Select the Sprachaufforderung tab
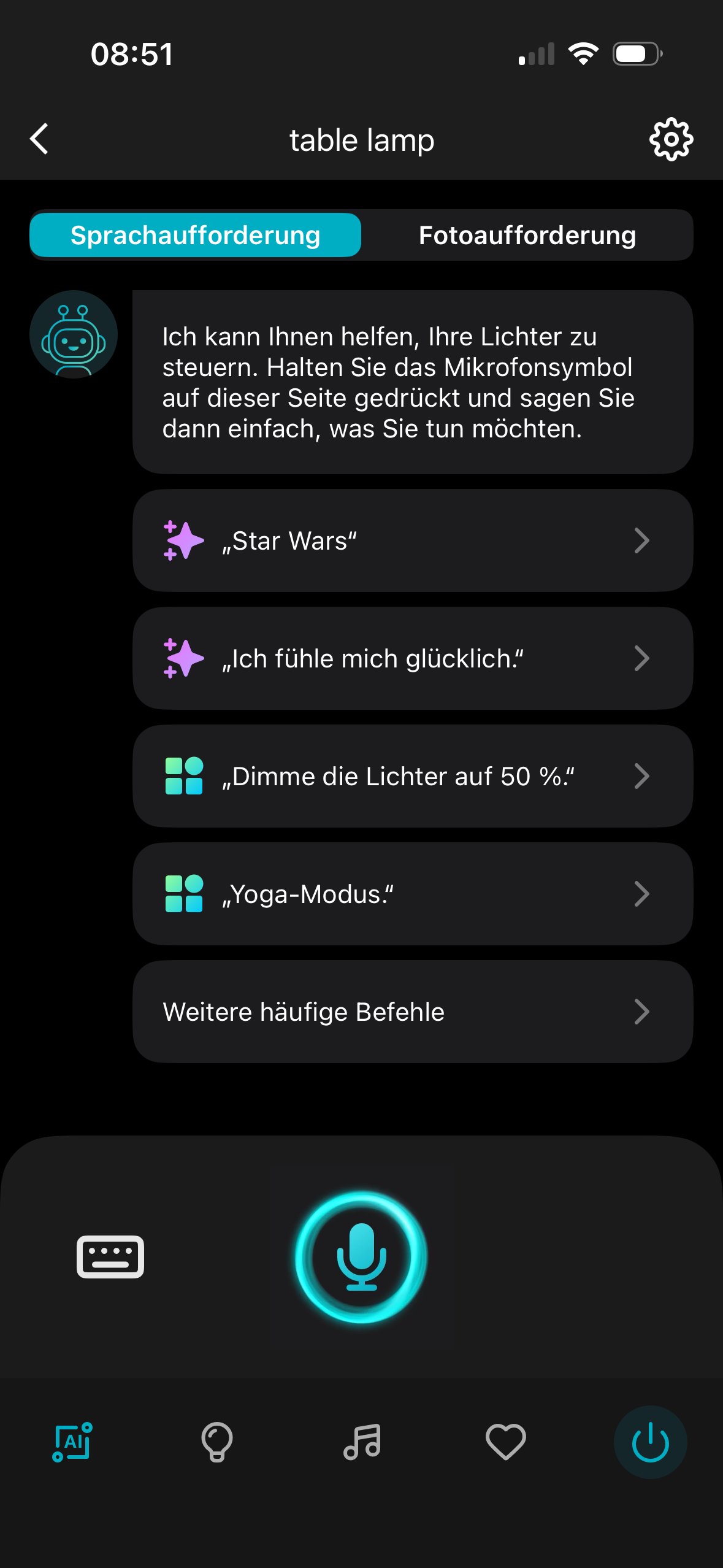Image resolution: width=723 pixels, height=1568 pixels. [x=196, y=236]
